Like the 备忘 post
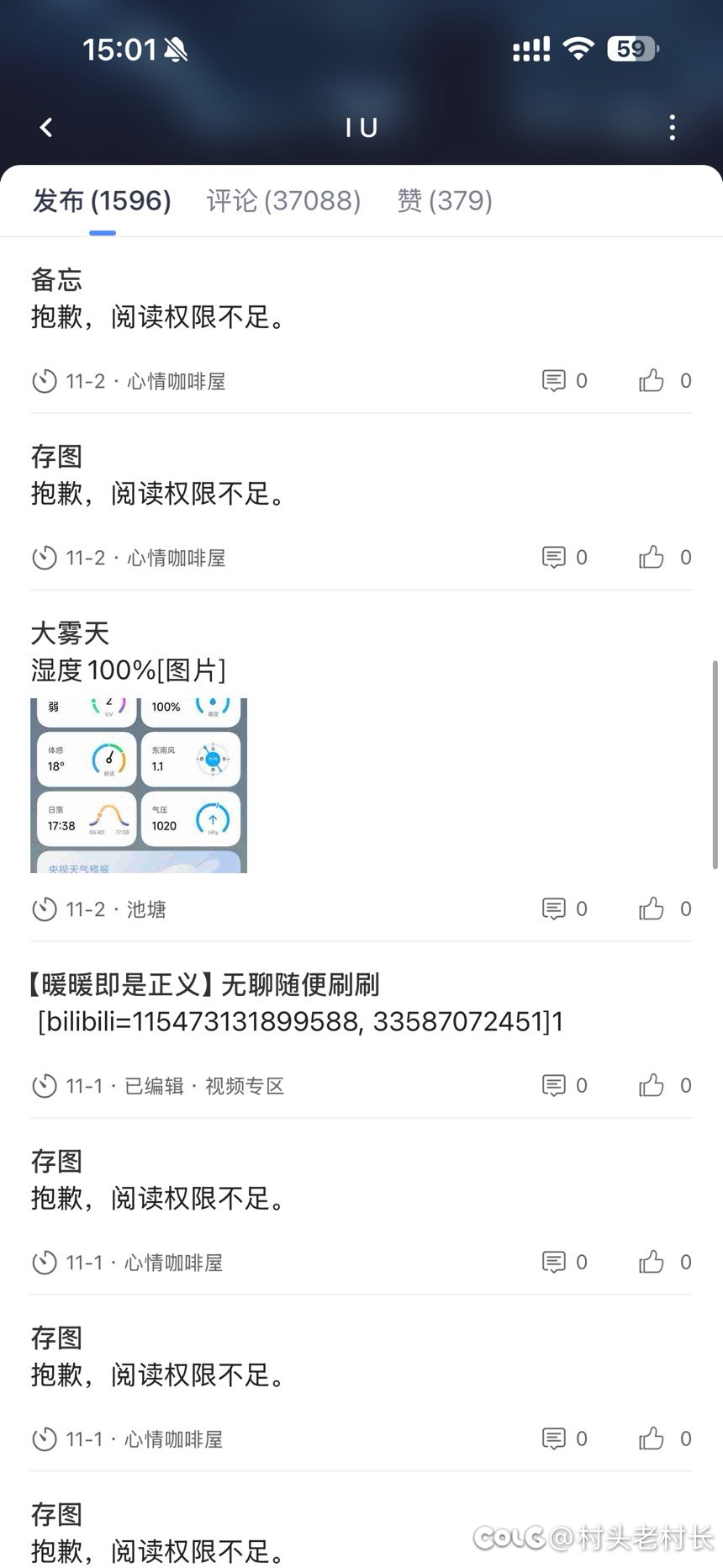 652,381
